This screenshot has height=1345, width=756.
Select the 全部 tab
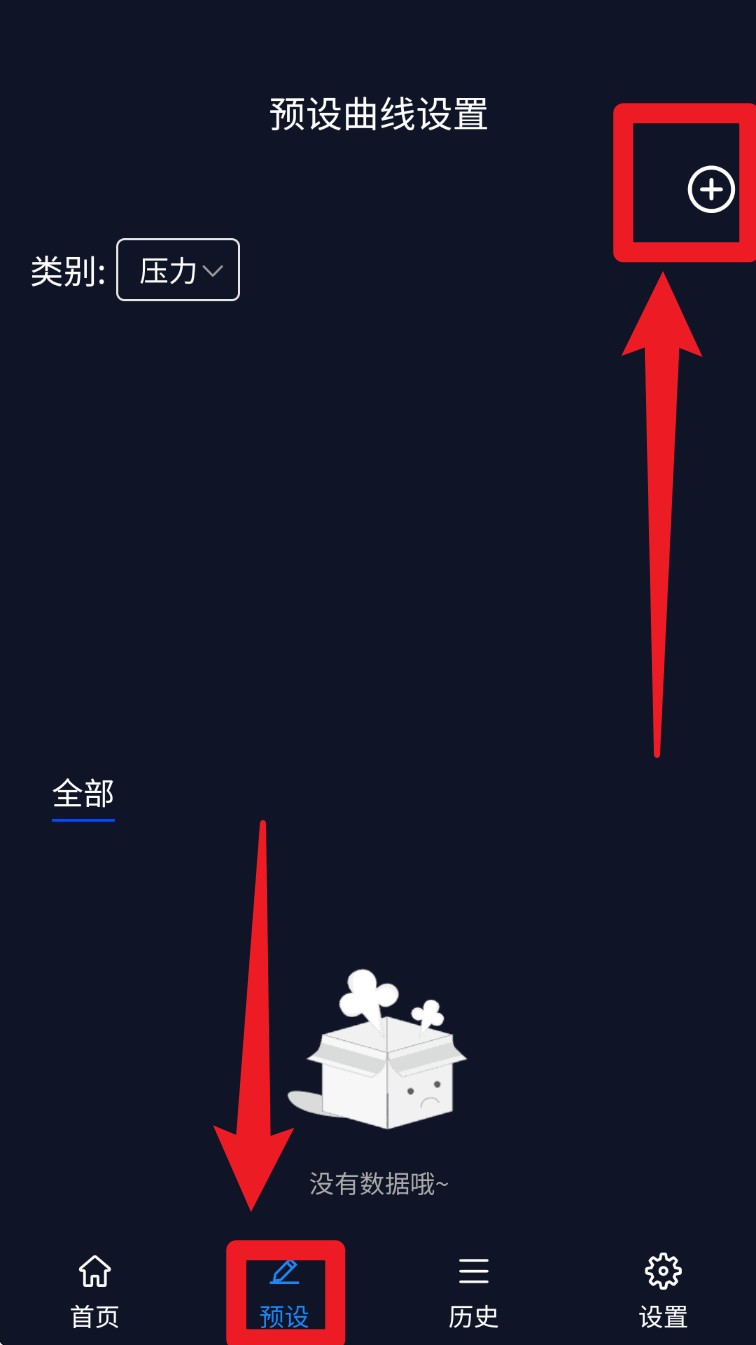click(83, 795)
